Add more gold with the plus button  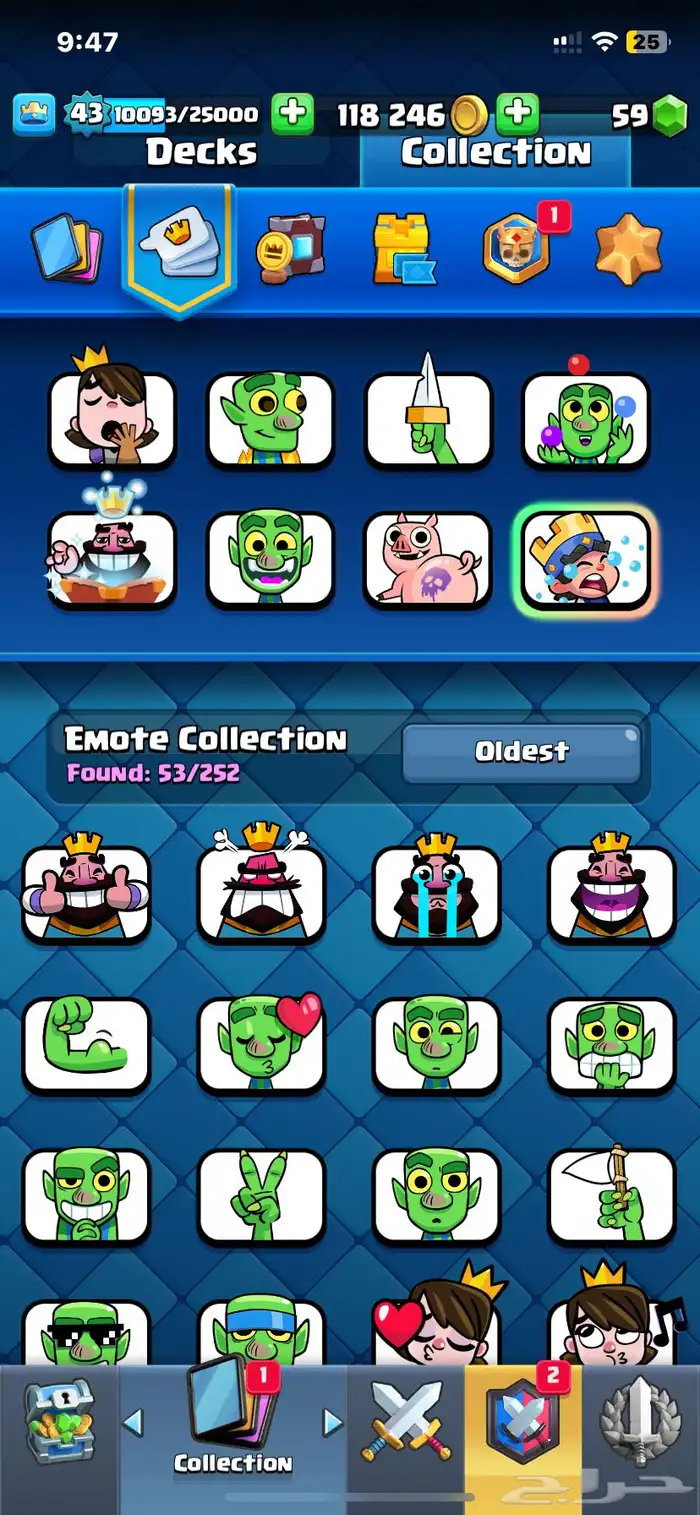[x=517, y=114]
